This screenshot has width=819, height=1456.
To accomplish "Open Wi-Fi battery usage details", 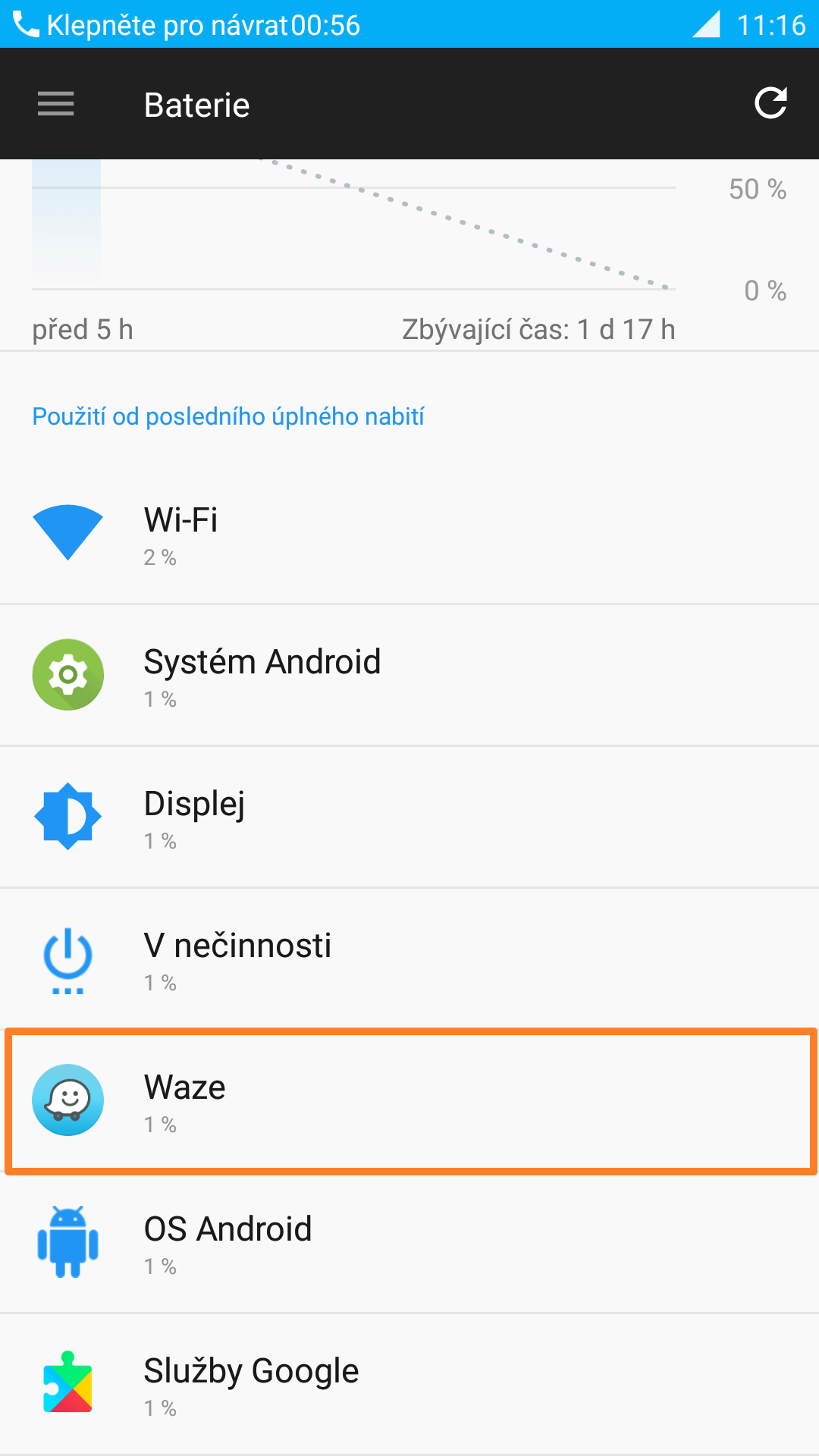I will coord(409,534).
